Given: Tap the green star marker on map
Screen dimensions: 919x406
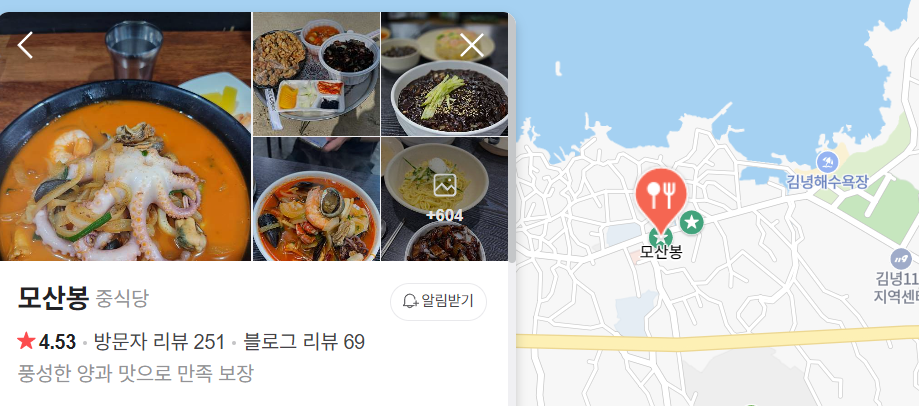Looking at the screenshot, I should [x=691, y=221].
